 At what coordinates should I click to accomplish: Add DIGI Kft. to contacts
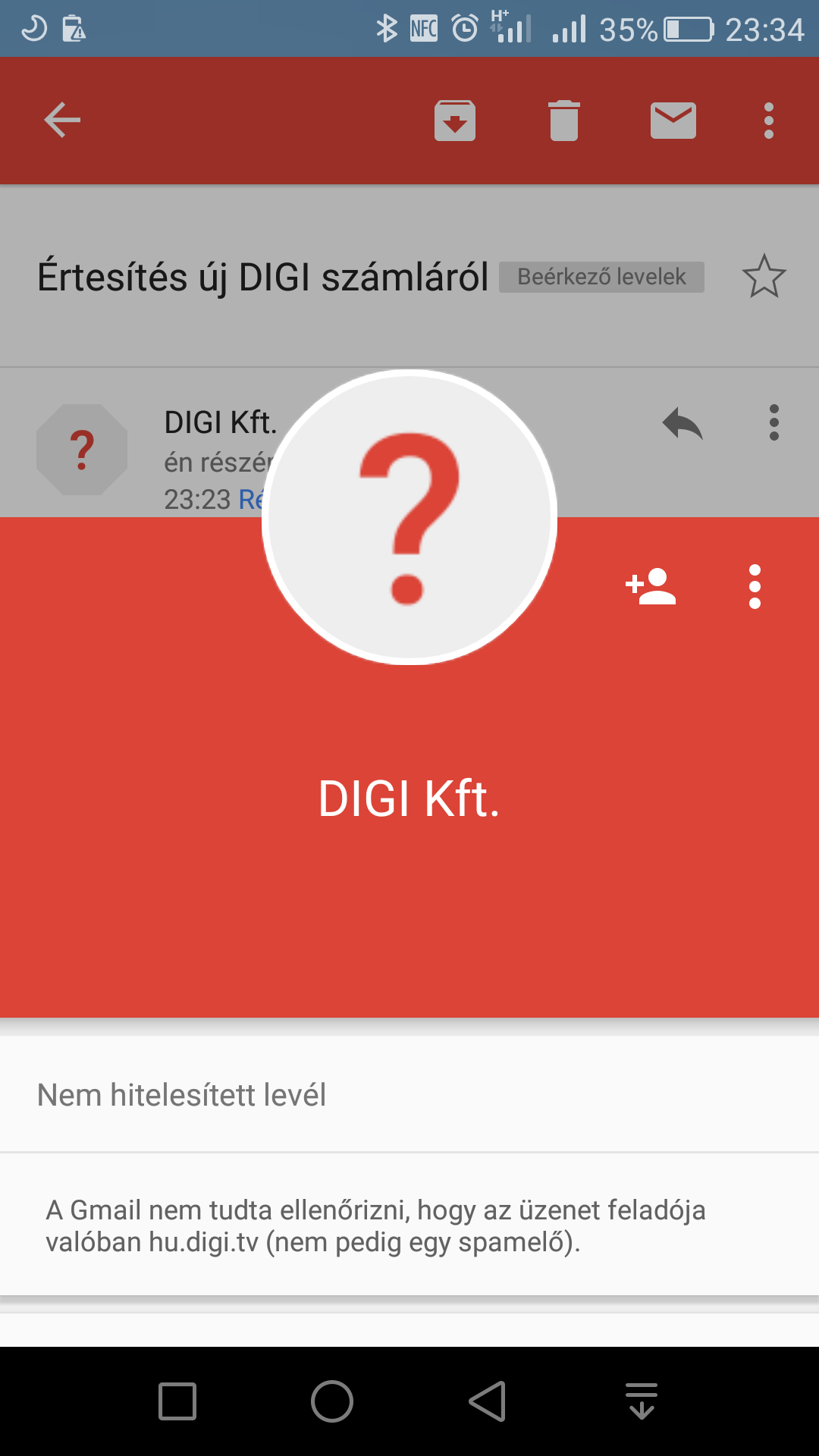coord(651,586)
